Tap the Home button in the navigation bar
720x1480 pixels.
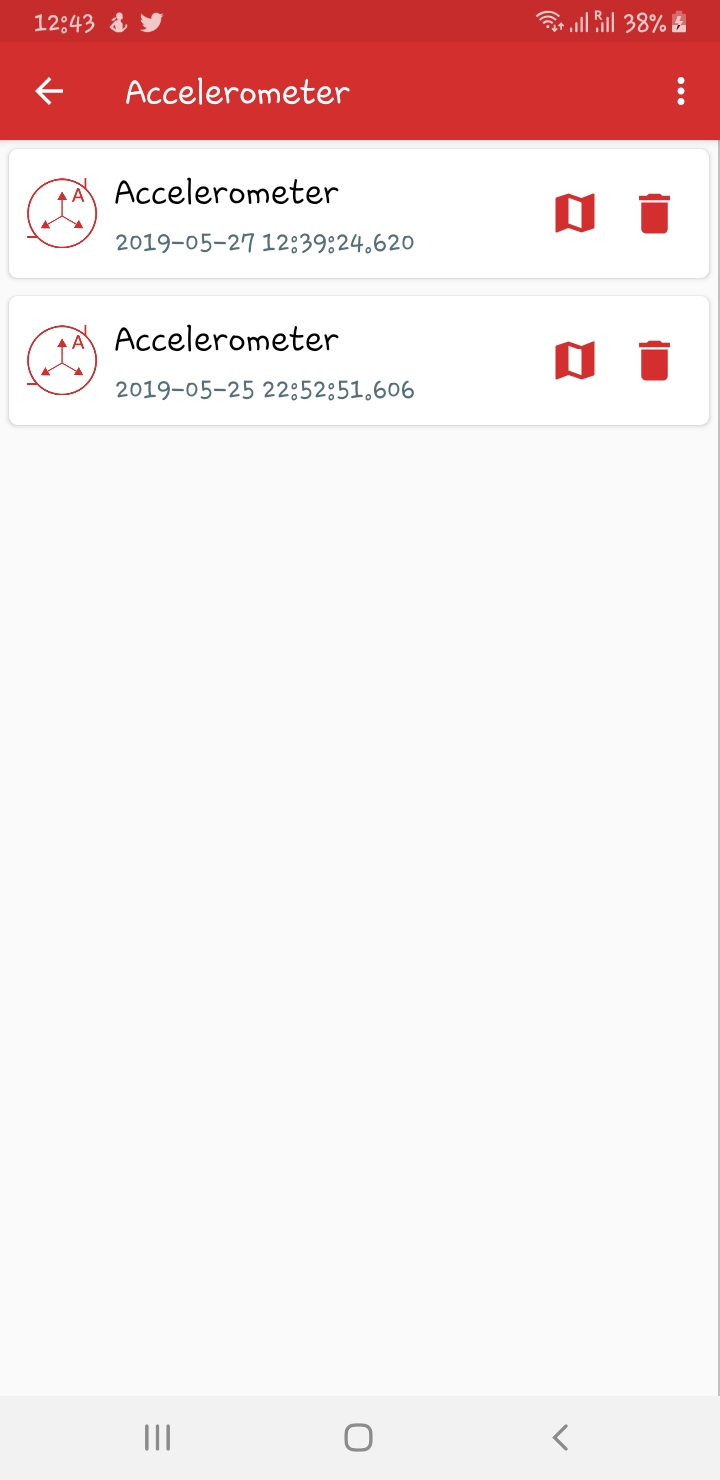[x=357, y=1437]
